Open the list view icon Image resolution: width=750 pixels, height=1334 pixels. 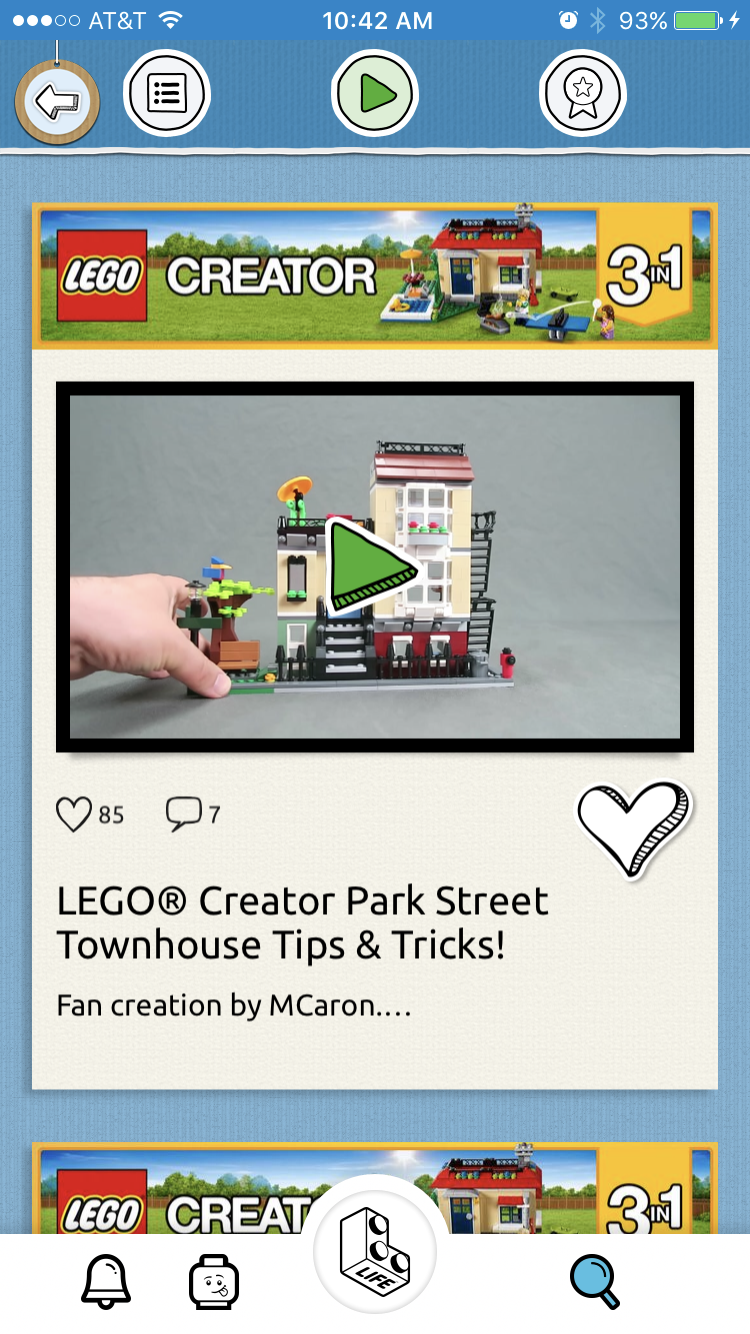[x=166, y=93]
